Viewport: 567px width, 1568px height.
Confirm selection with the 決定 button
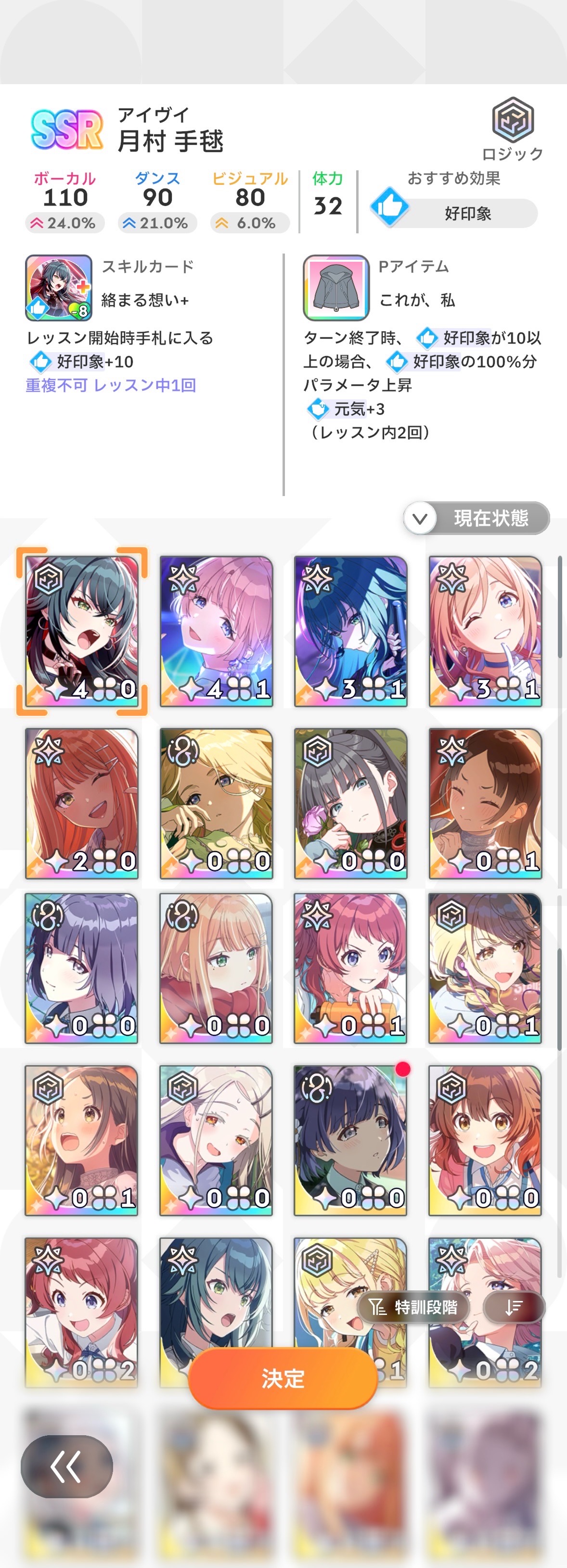[283, 1378]
